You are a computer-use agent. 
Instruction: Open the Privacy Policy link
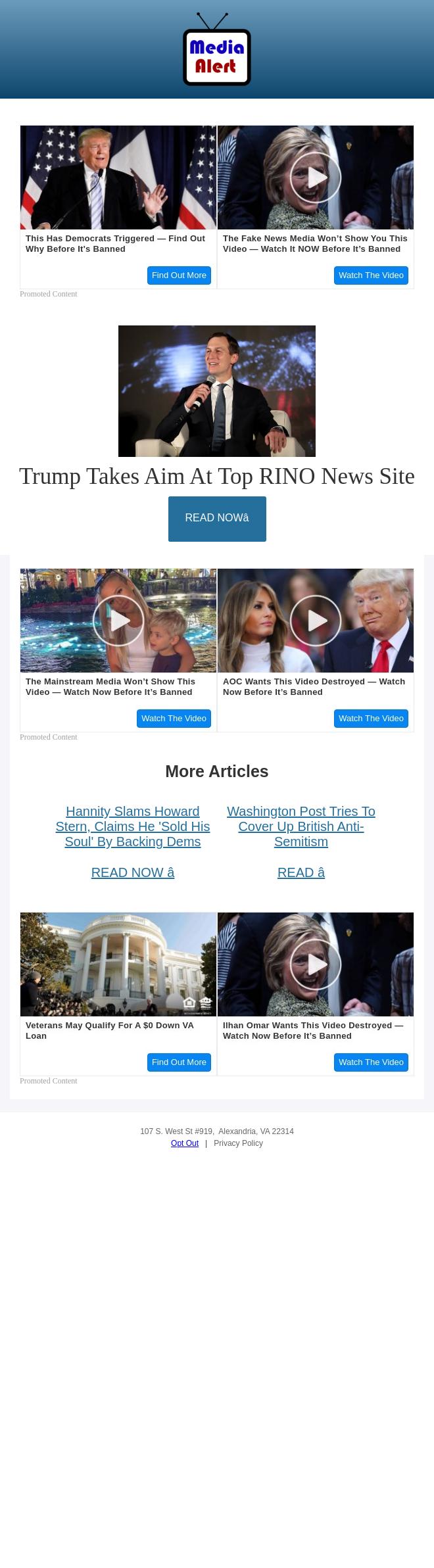238,1143
